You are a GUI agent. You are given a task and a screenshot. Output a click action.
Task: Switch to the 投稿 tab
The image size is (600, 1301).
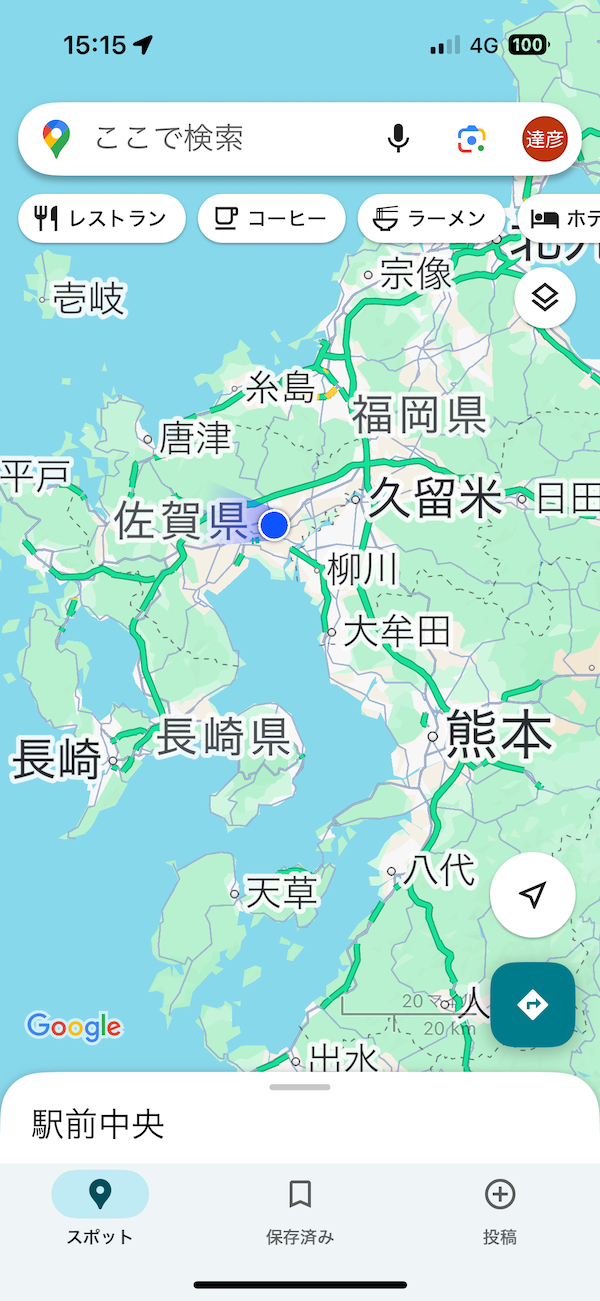500,1208
